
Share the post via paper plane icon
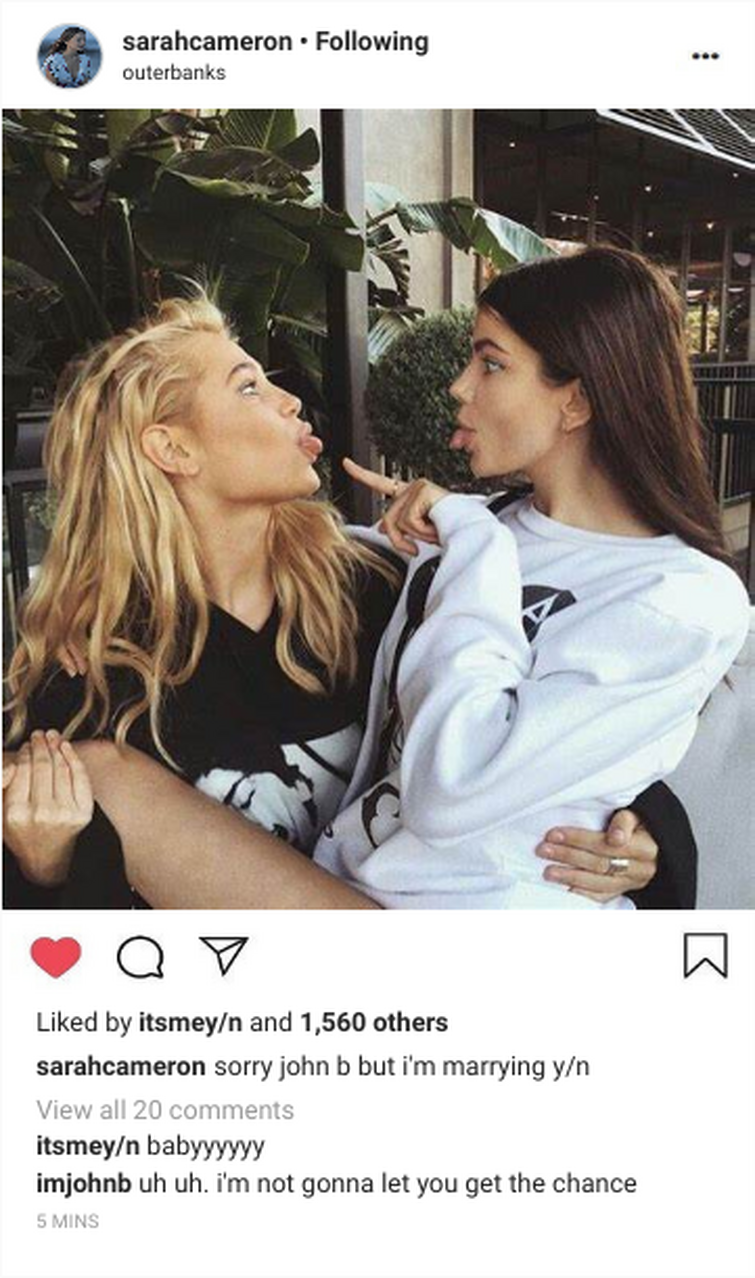pyautogui.click(x=223, y=955)
